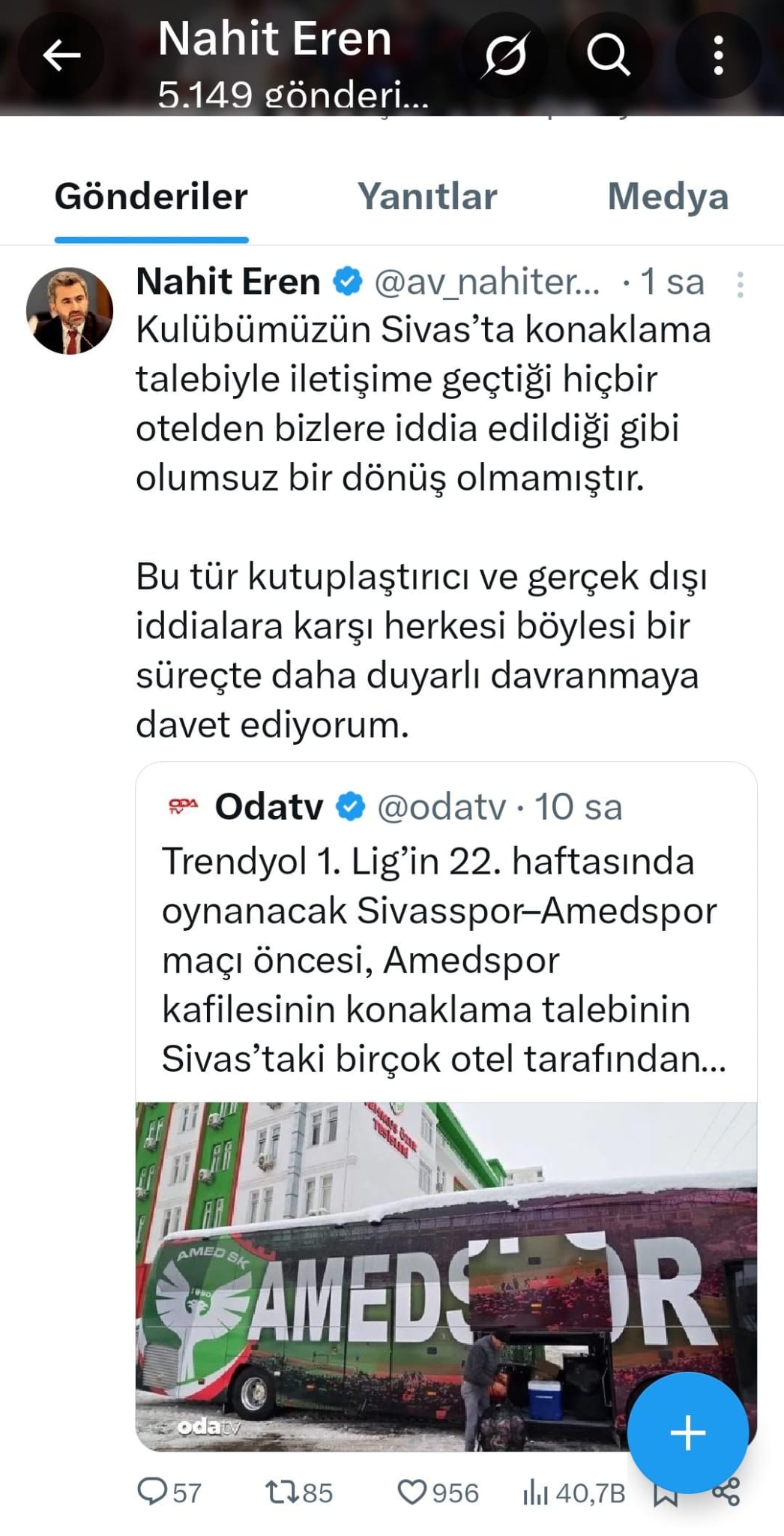Go back using the arrow

[61, 55]
